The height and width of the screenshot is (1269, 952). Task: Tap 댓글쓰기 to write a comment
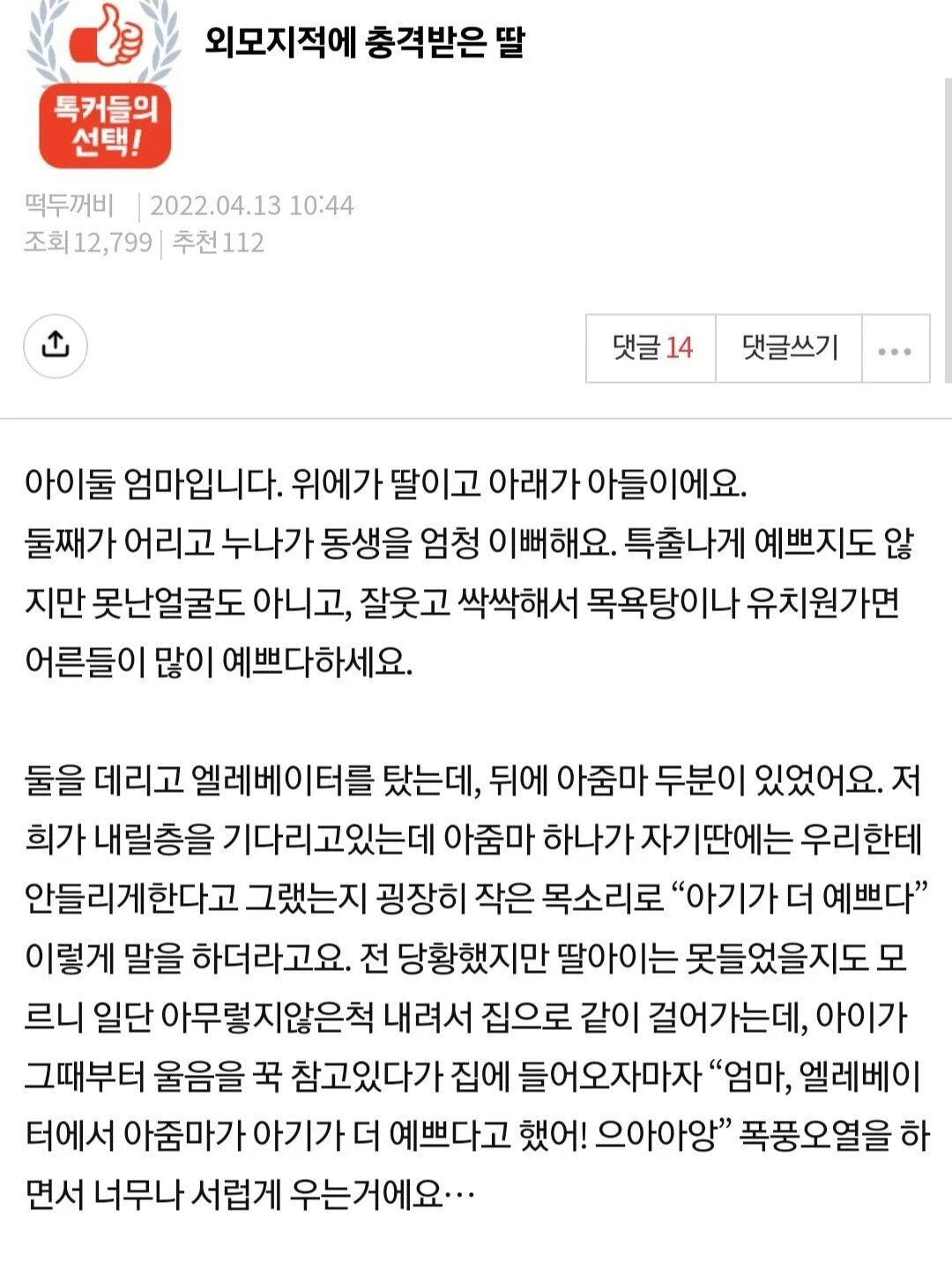pyautogui.click(x=789, y=348)
